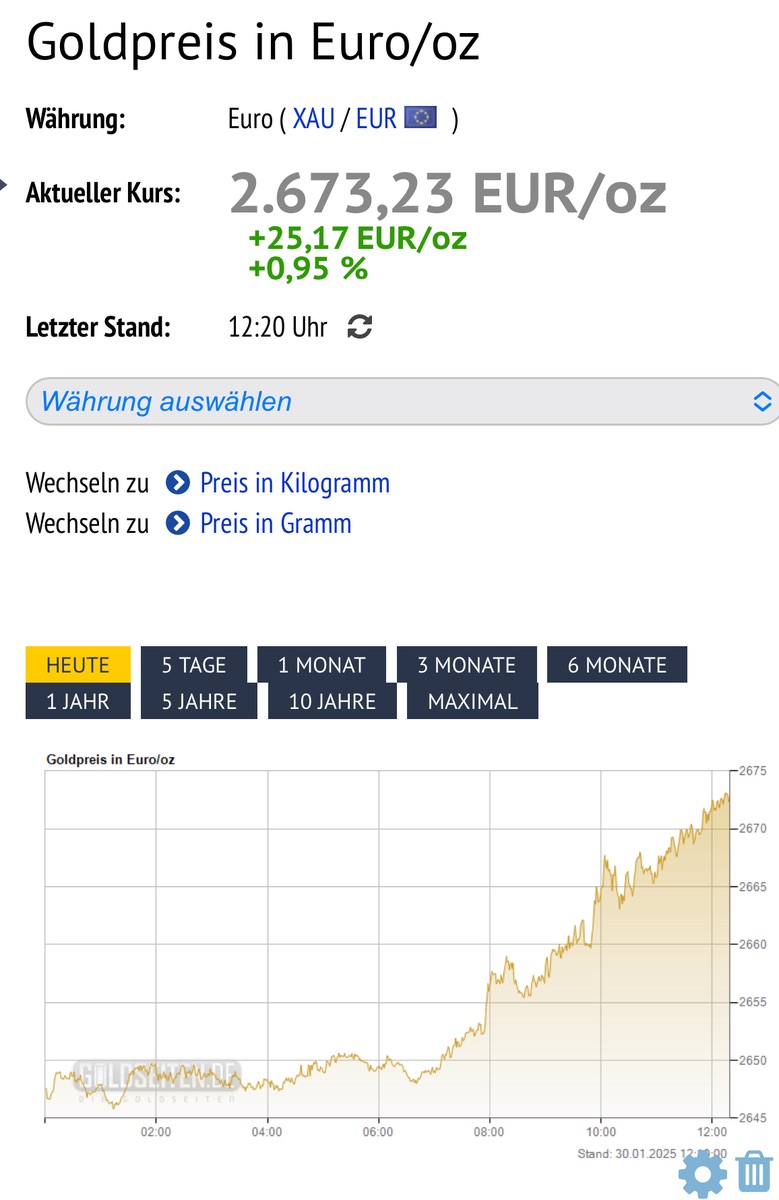Screen dimensions: 779x1200
Task: Open the XAU currency link
Action: [x=313, y=120]
